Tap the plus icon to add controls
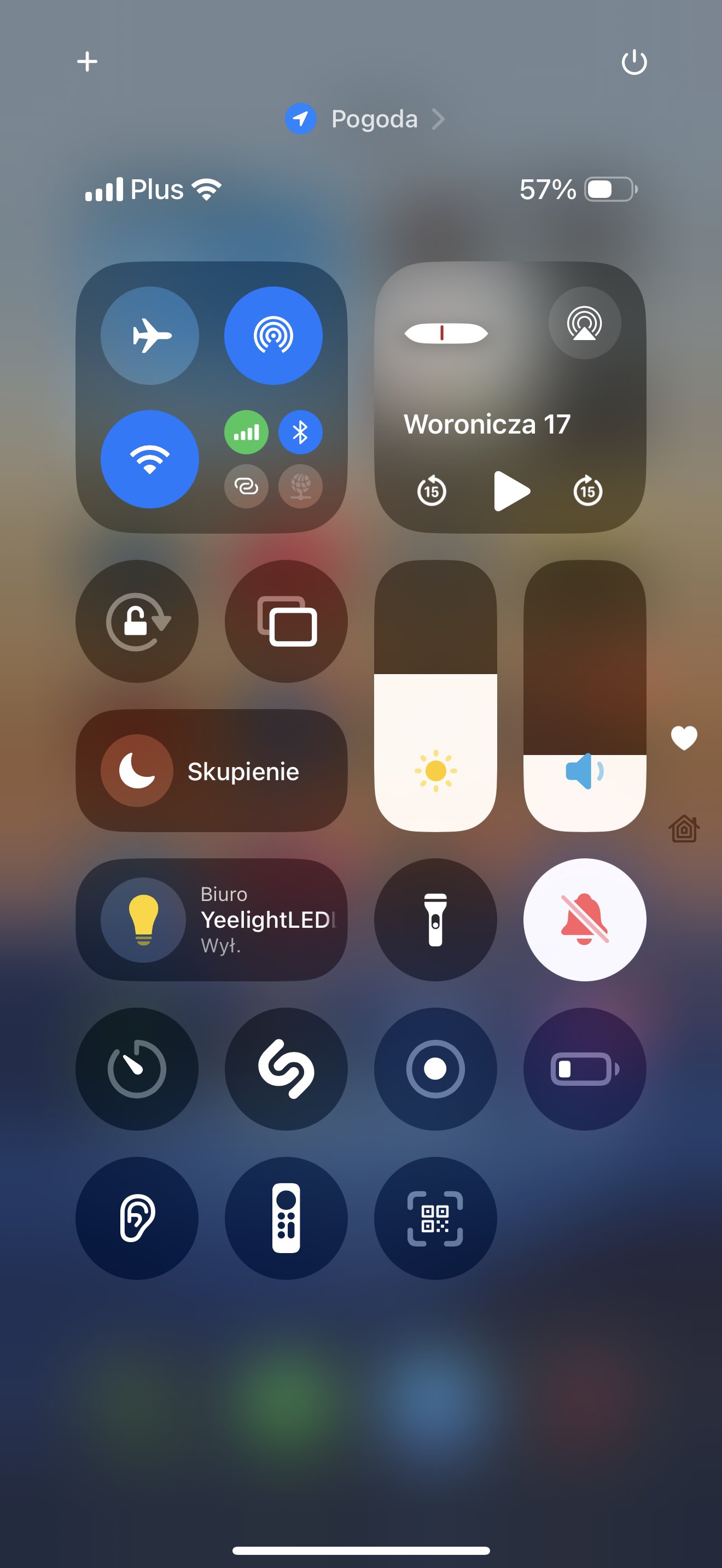722x1568 pixels. [x=87, y=61]
